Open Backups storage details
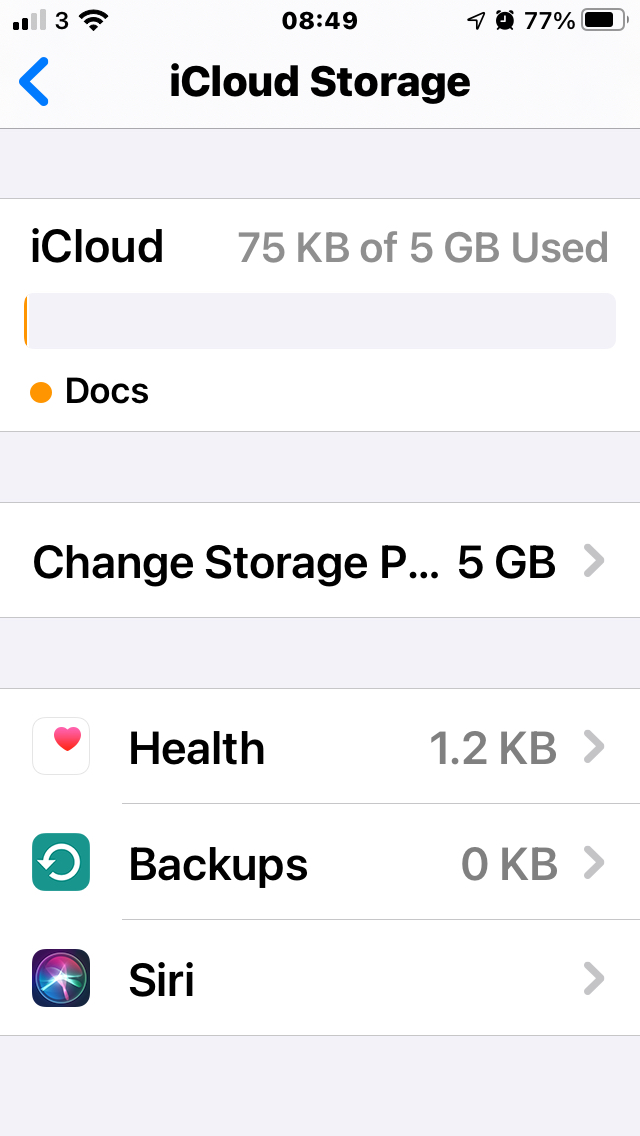The height and width of the screenshot is (1136, 640). (320, 862)
